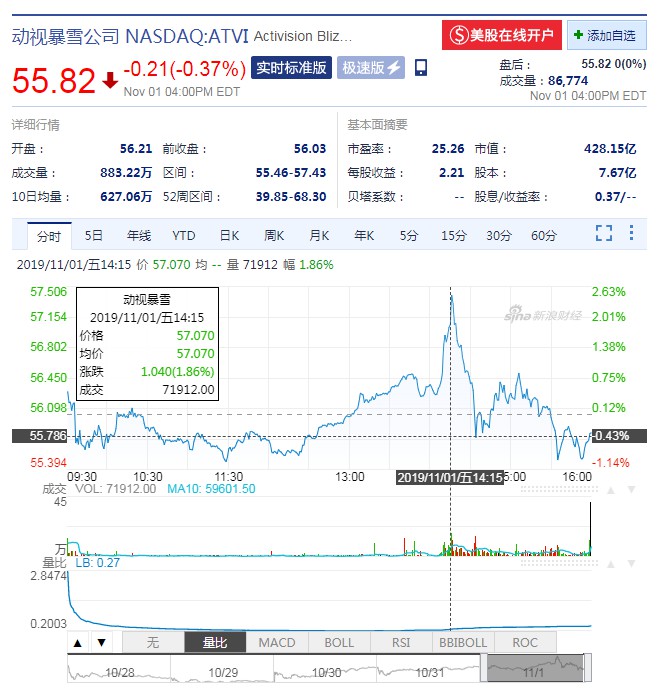Select the ROC indicator
This screenshot has width=661, height=688.
coord(524,643)
